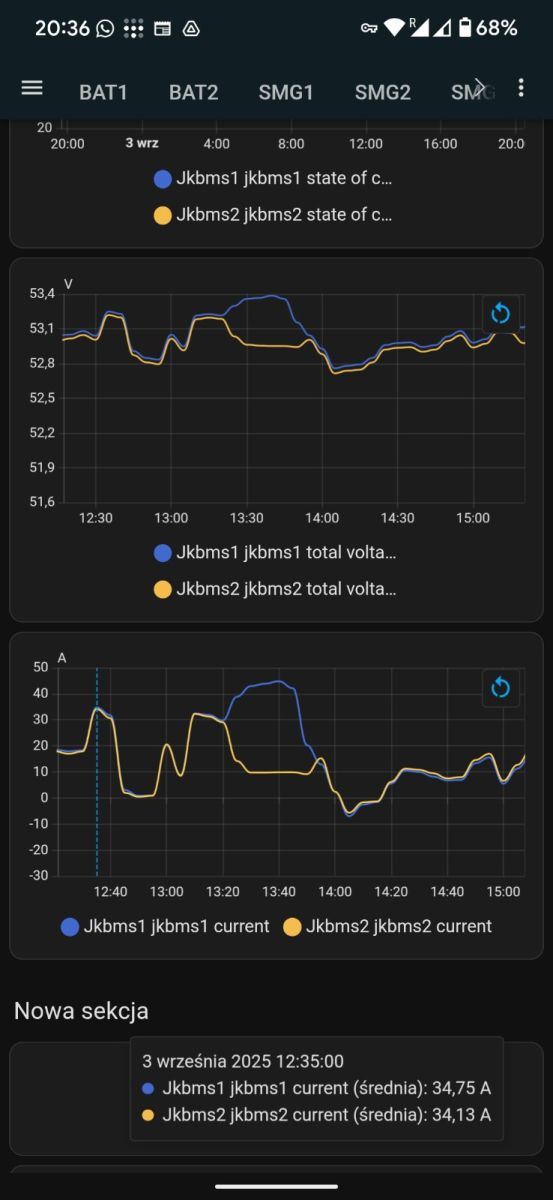Reset zoom on the current chart
Image resolution: width=553 pixels, height=1200 pixels.
(x=501, y=688)
